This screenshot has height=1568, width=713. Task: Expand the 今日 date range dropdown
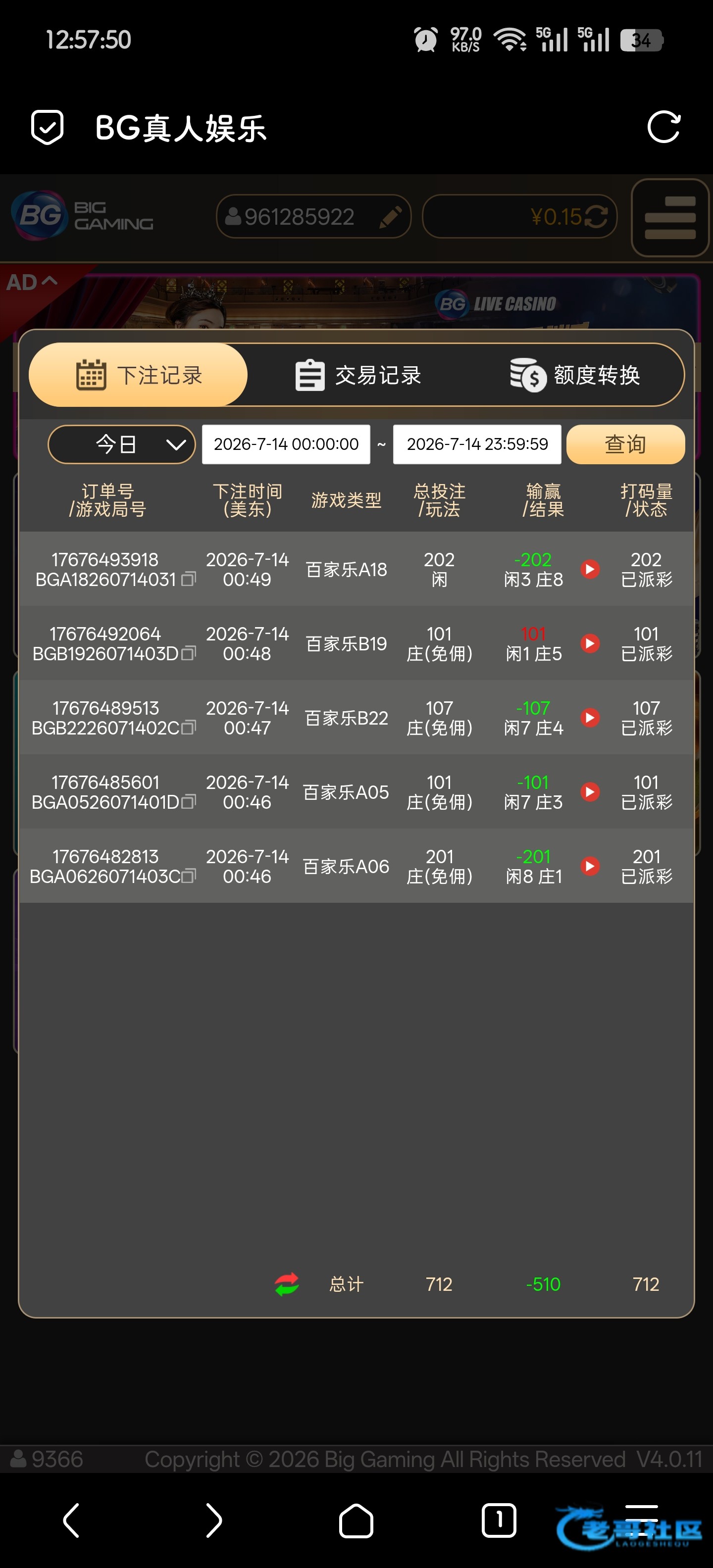point(122,444)
